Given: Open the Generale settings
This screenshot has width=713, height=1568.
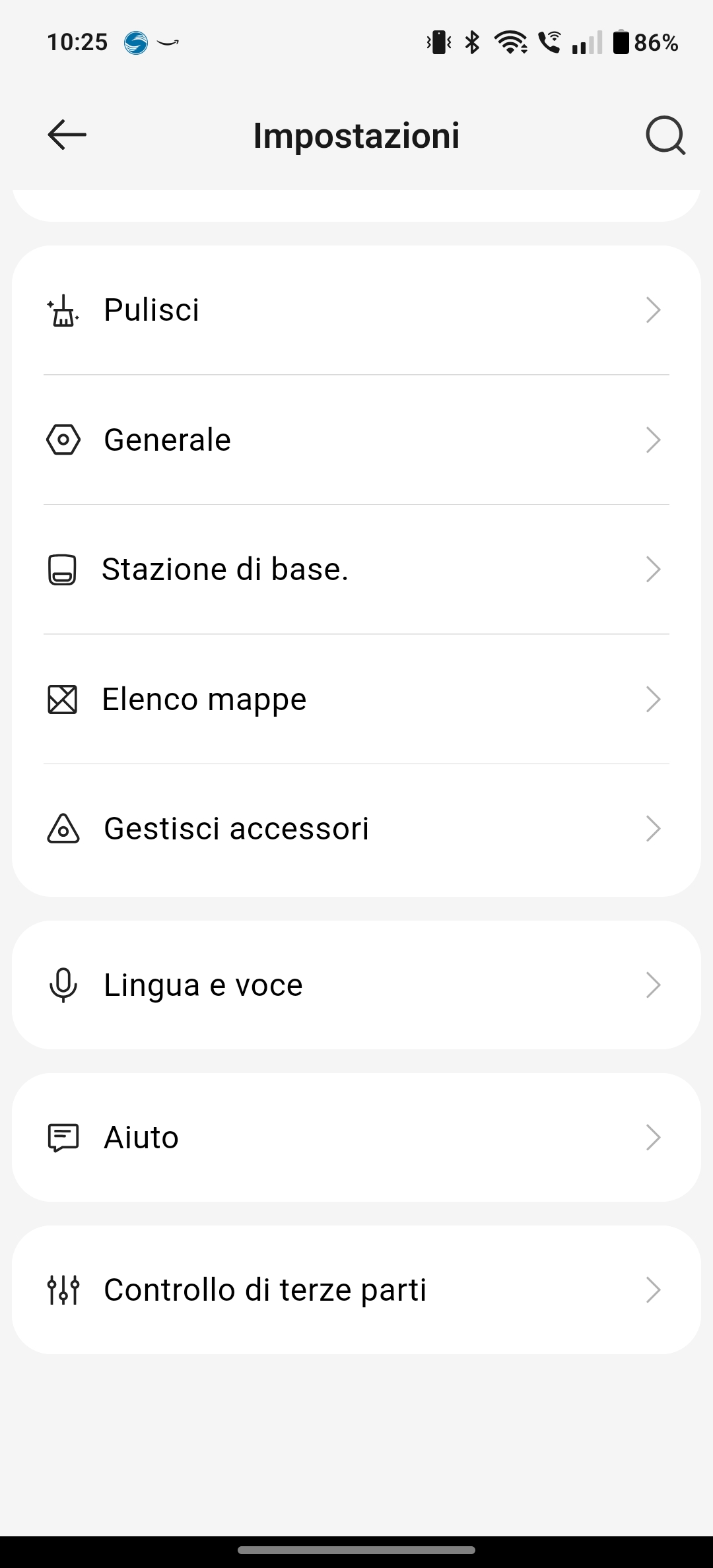Looking at the screenshot, I should click(356, 440).
